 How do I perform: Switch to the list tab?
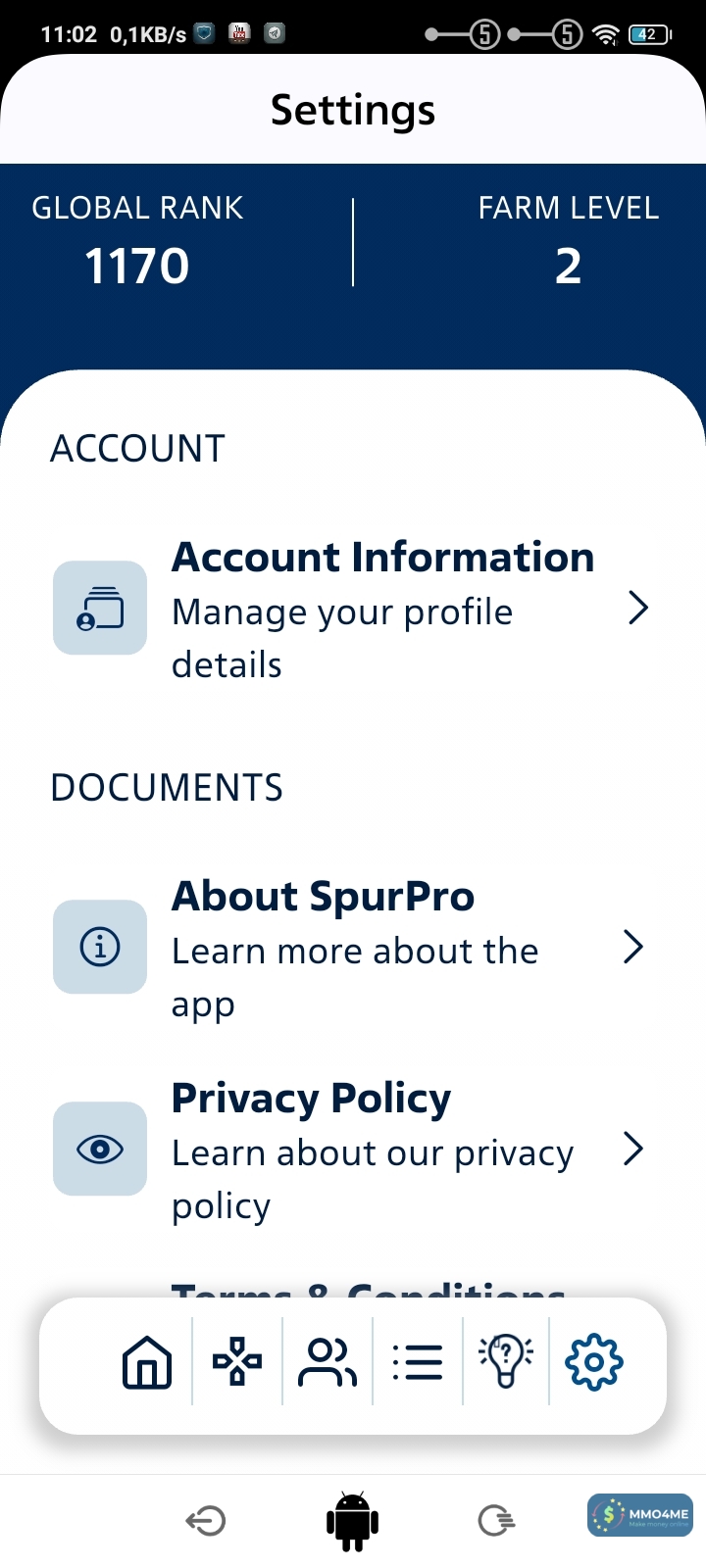pyautogui.click(x=418, y=1362)
